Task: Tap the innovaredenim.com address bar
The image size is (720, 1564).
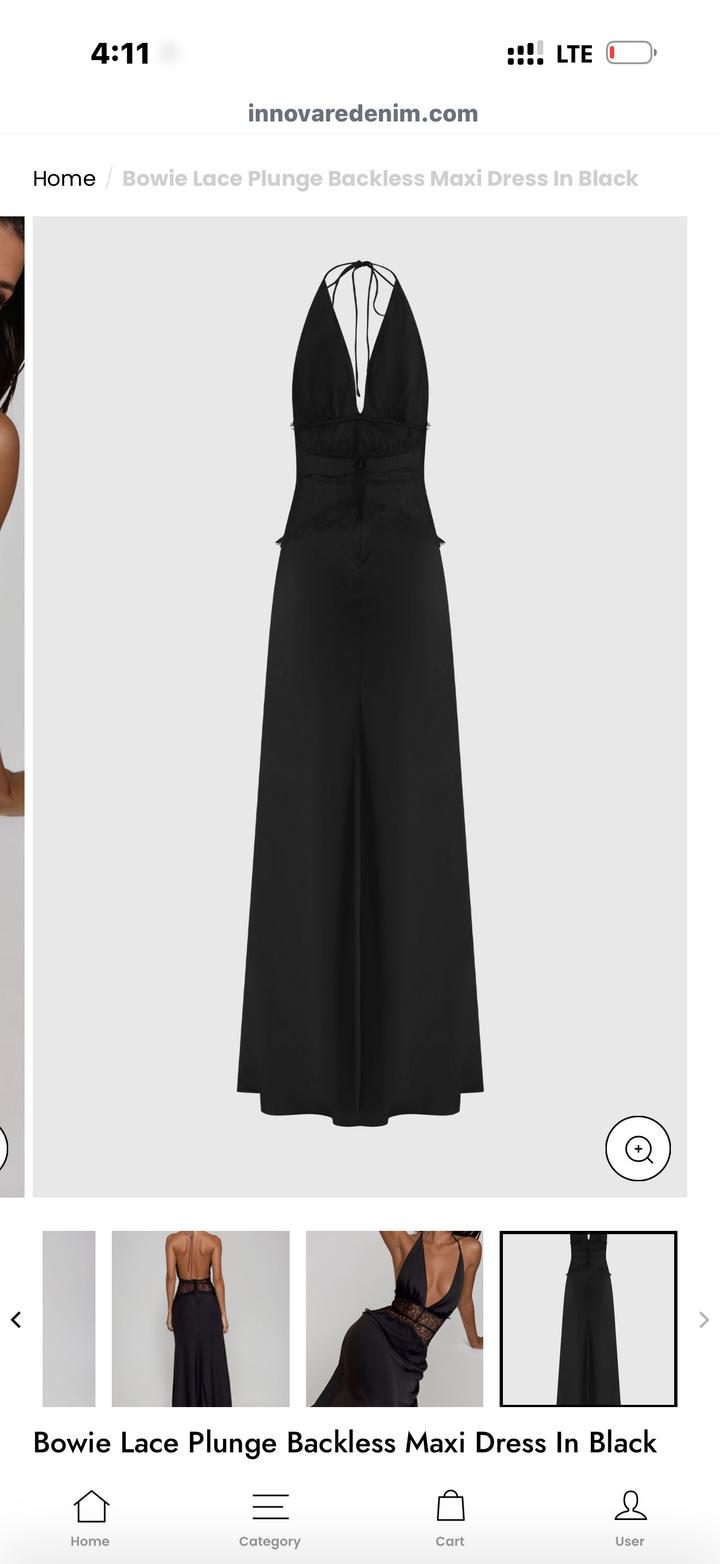Action: [x=362, y=114]
